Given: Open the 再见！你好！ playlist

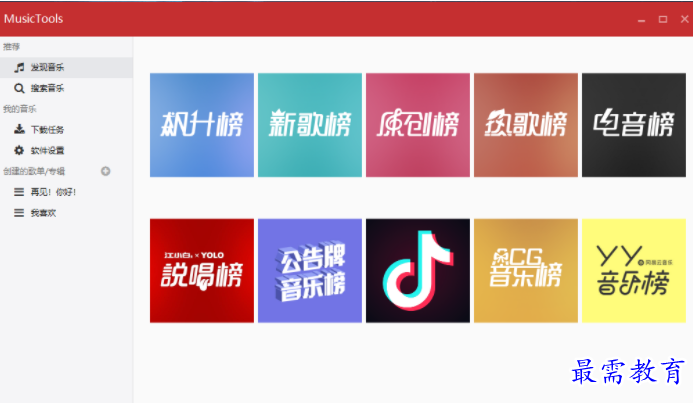Looking at the screenshot, I should click(52, 192).
